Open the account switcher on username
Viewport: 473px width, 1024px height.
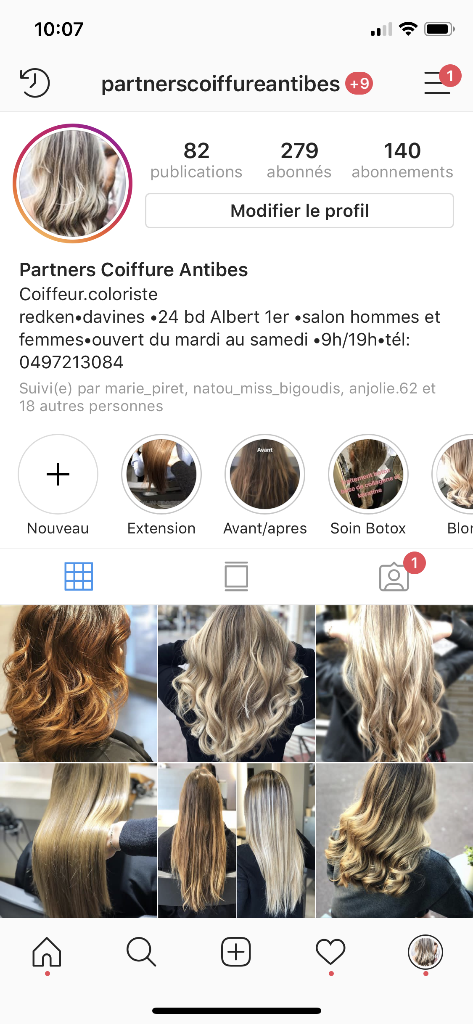pyautogui.click(x=220, y=84)
